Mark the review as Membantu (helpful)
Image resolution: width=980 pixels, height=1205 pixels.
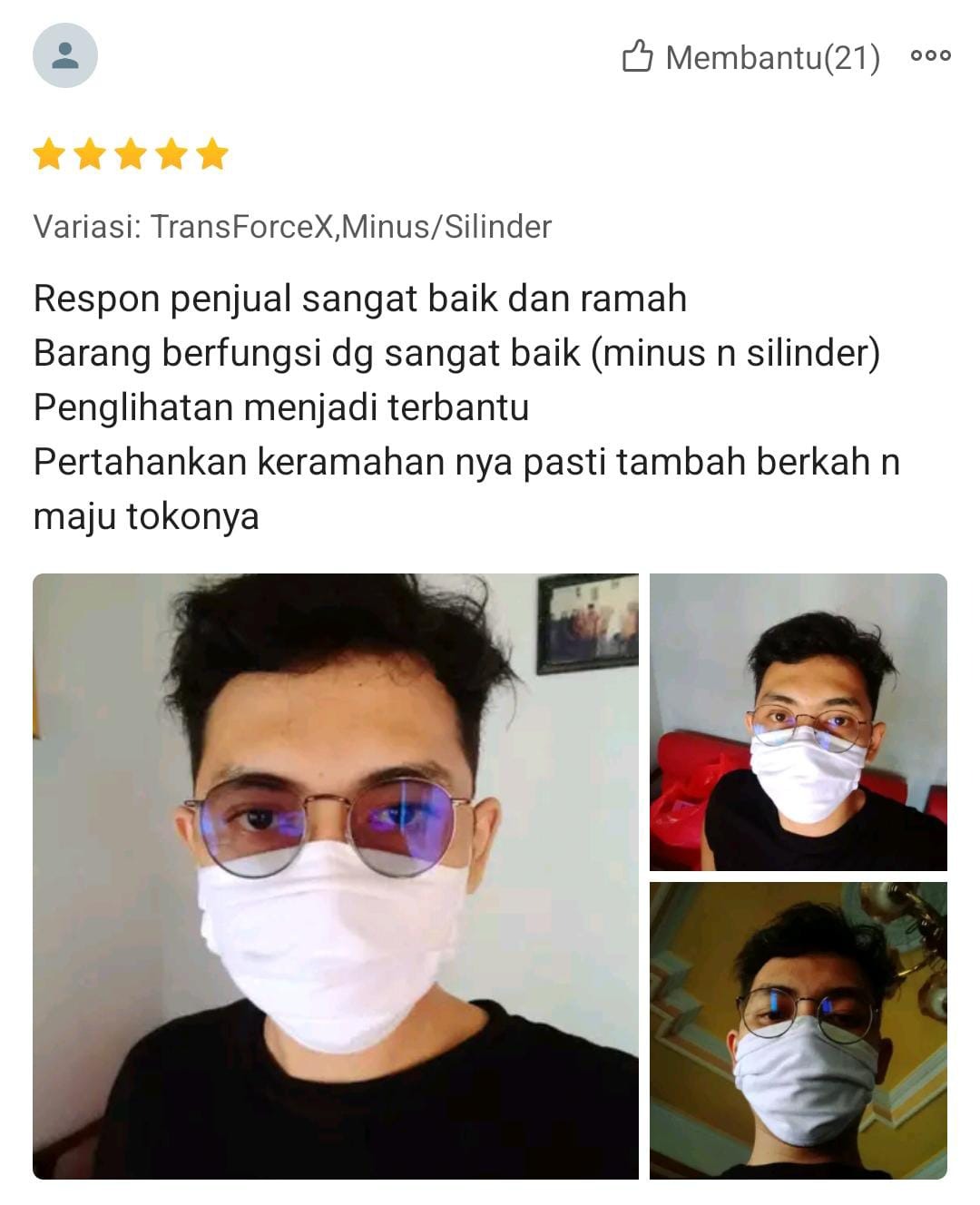(x=750, y=57)
